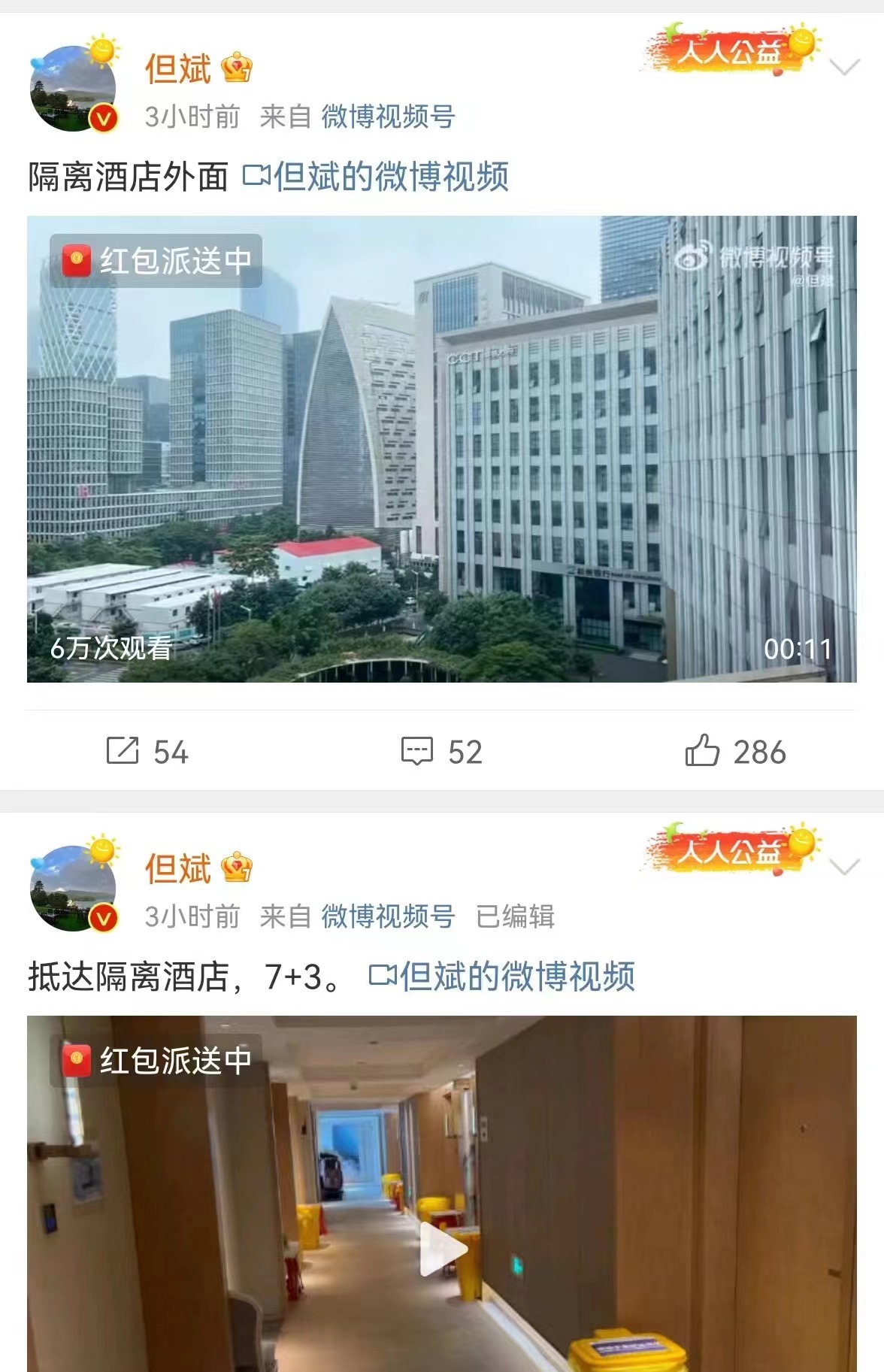Like the 隔离酒店外面 post
The image size is (884, 1372).
734,751
